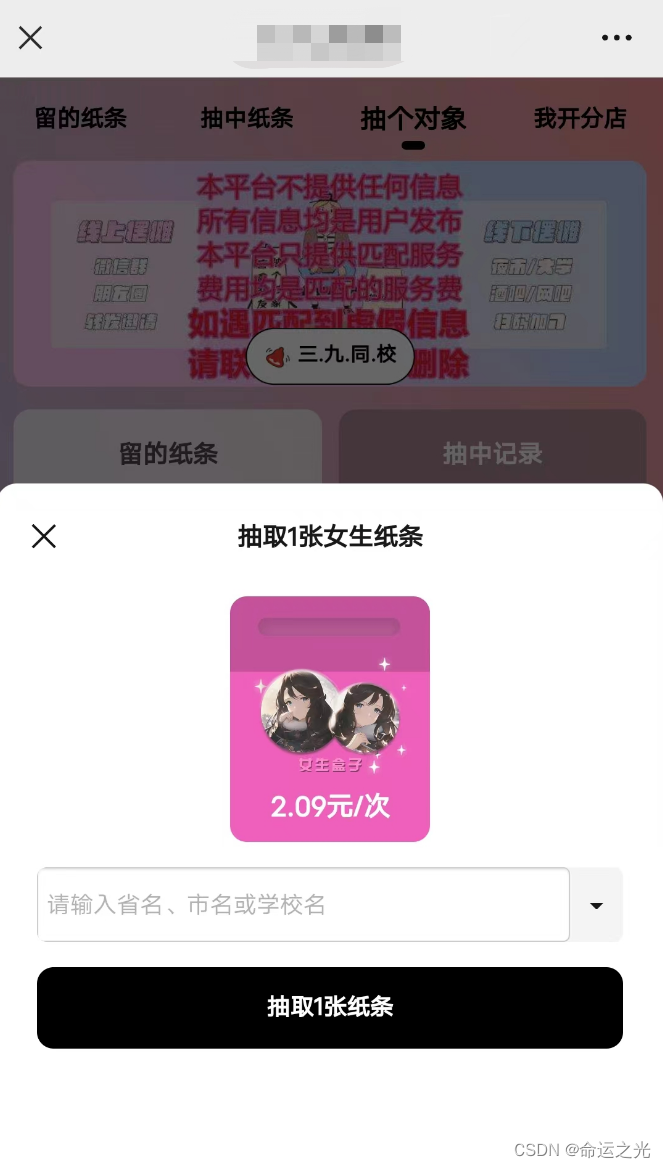Switch to the 留的纸条 top tab

point(81,118)
